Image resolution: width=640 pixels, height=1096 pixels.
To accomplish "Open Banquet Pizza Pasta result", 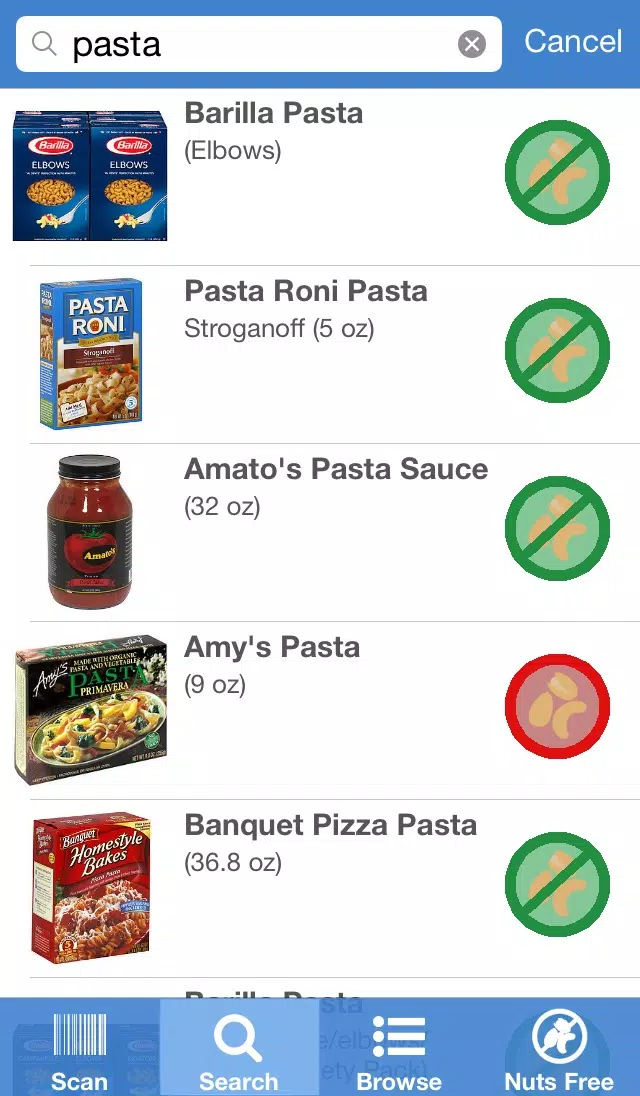I will pos(320,888).
